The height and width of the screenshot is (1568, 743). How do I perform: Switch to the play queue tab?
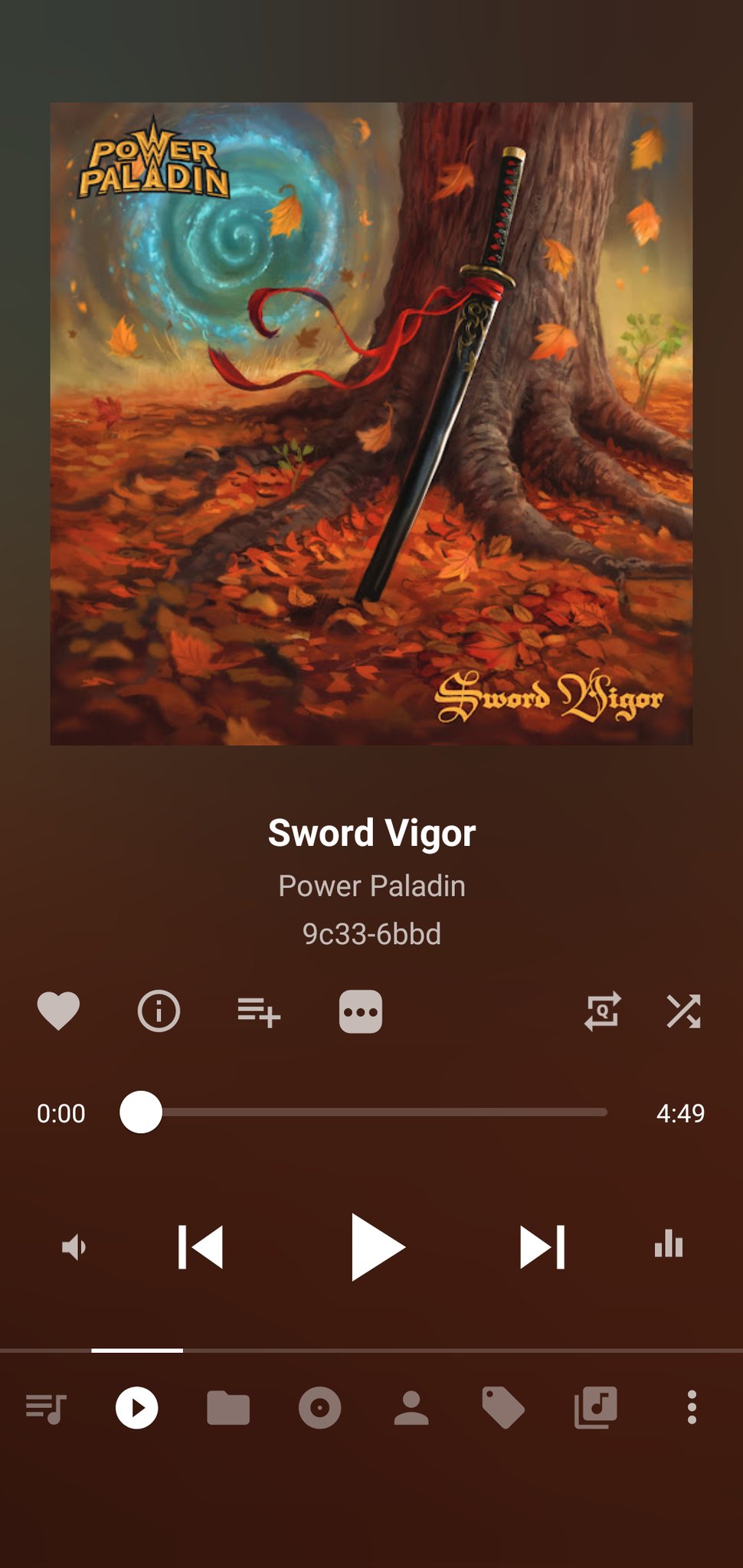point(46,1407)
